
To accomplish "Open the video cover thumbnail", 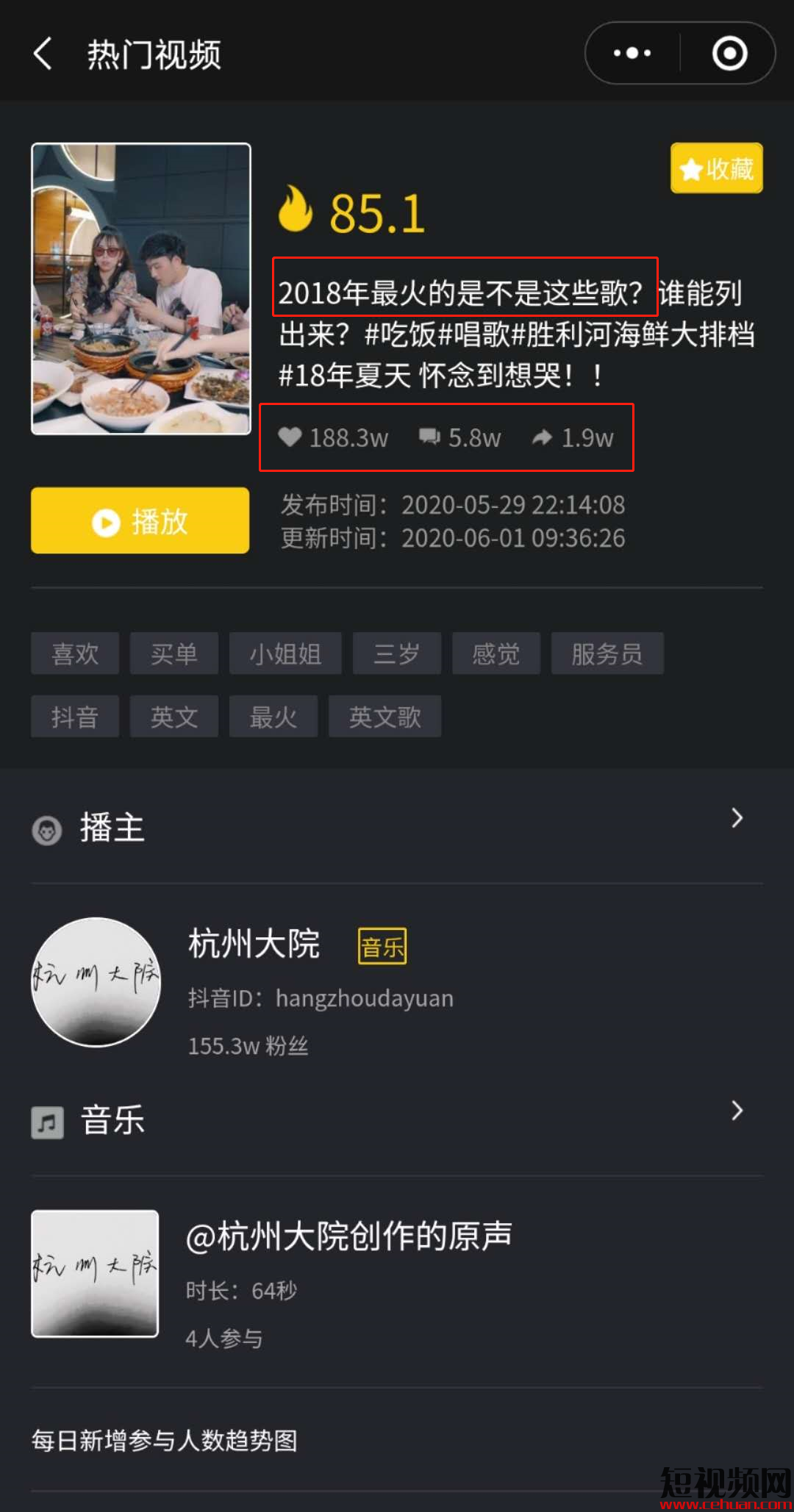I will pyautogui.click(x=141, y=289).
